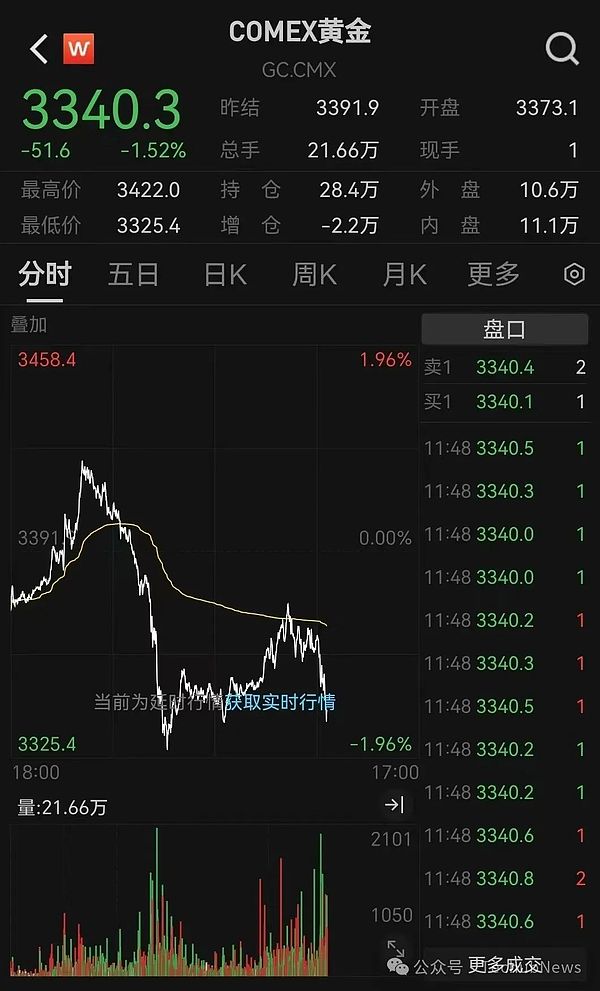The image size is (600, 991).
Task: Switch to the 五日 chart tab
Action: coord(133,274)
